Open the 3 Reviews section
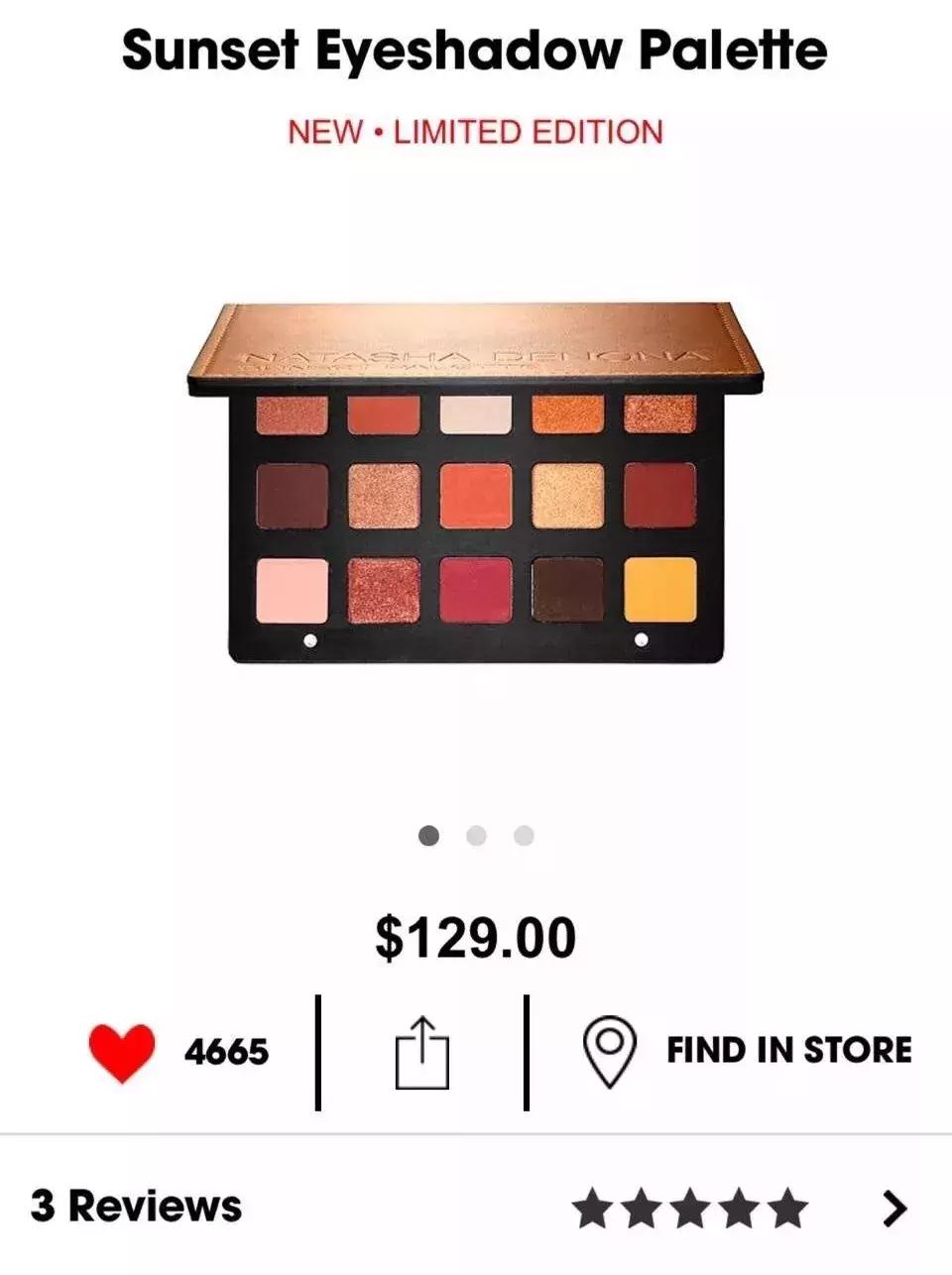 click(137, 1207)
